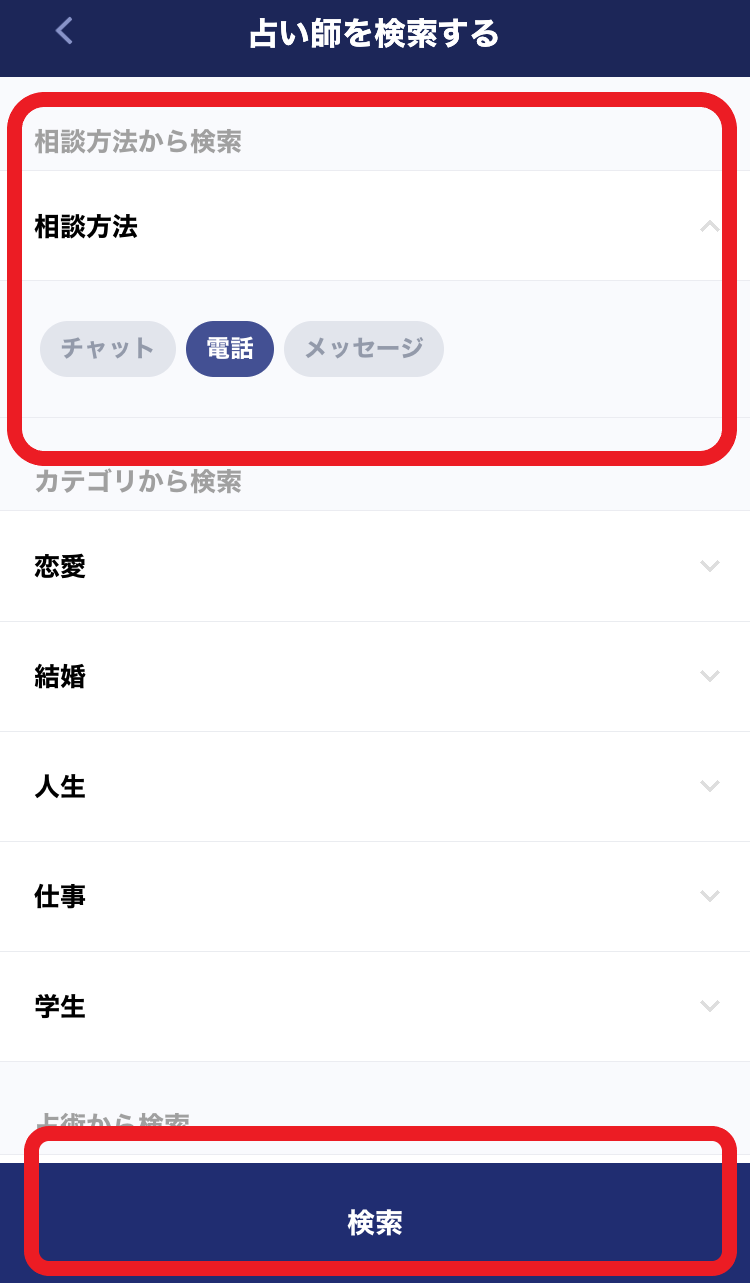
Task: Tap the 検索 button to search
Action: (x=375, y=1222)
